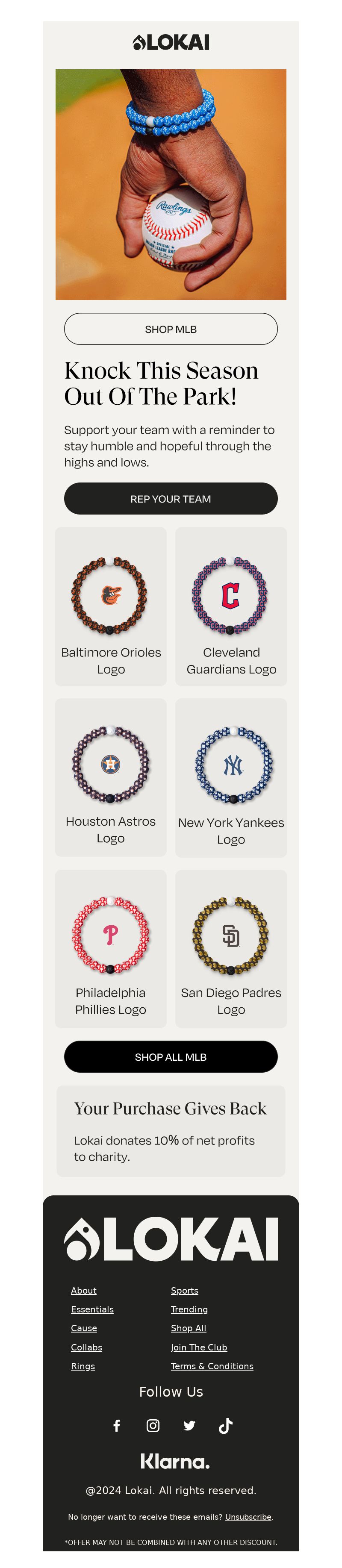Select the New York Yankees Logo bracelet
Viewport: 342px width, 1568px height.
231,777
